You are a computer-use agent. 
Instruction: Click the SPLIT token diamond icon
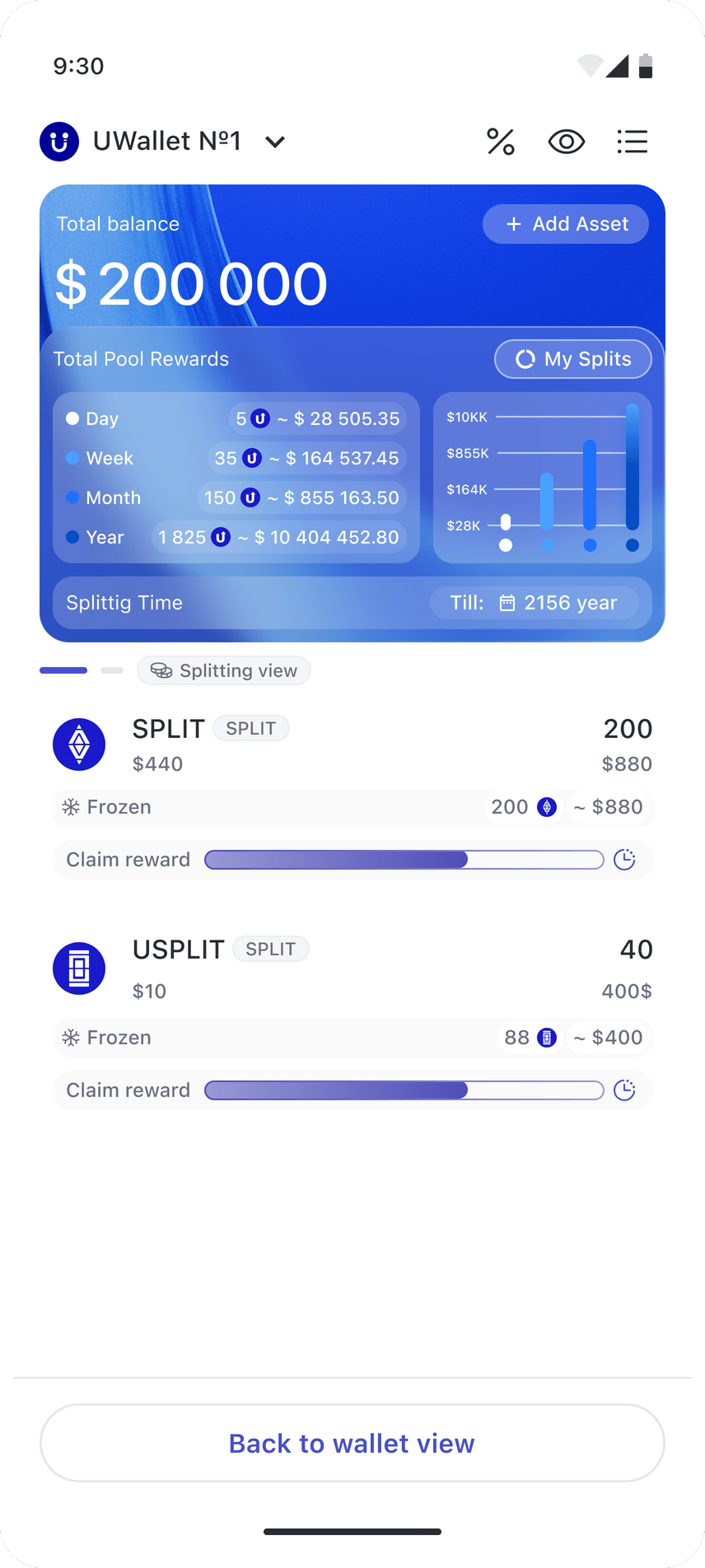tap(79, 744)
